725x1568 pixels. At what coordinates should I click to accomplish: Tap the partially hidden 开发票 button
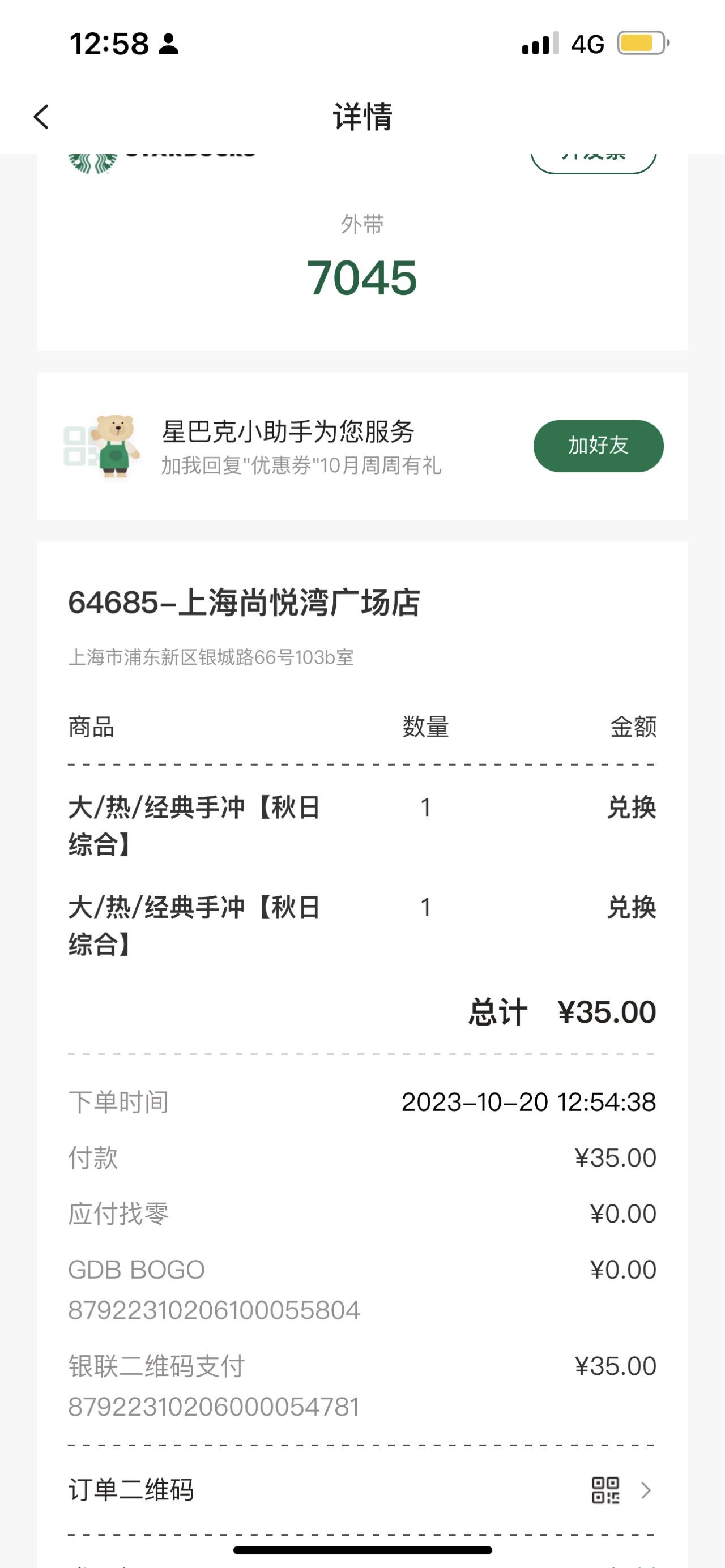pos(594,163)
